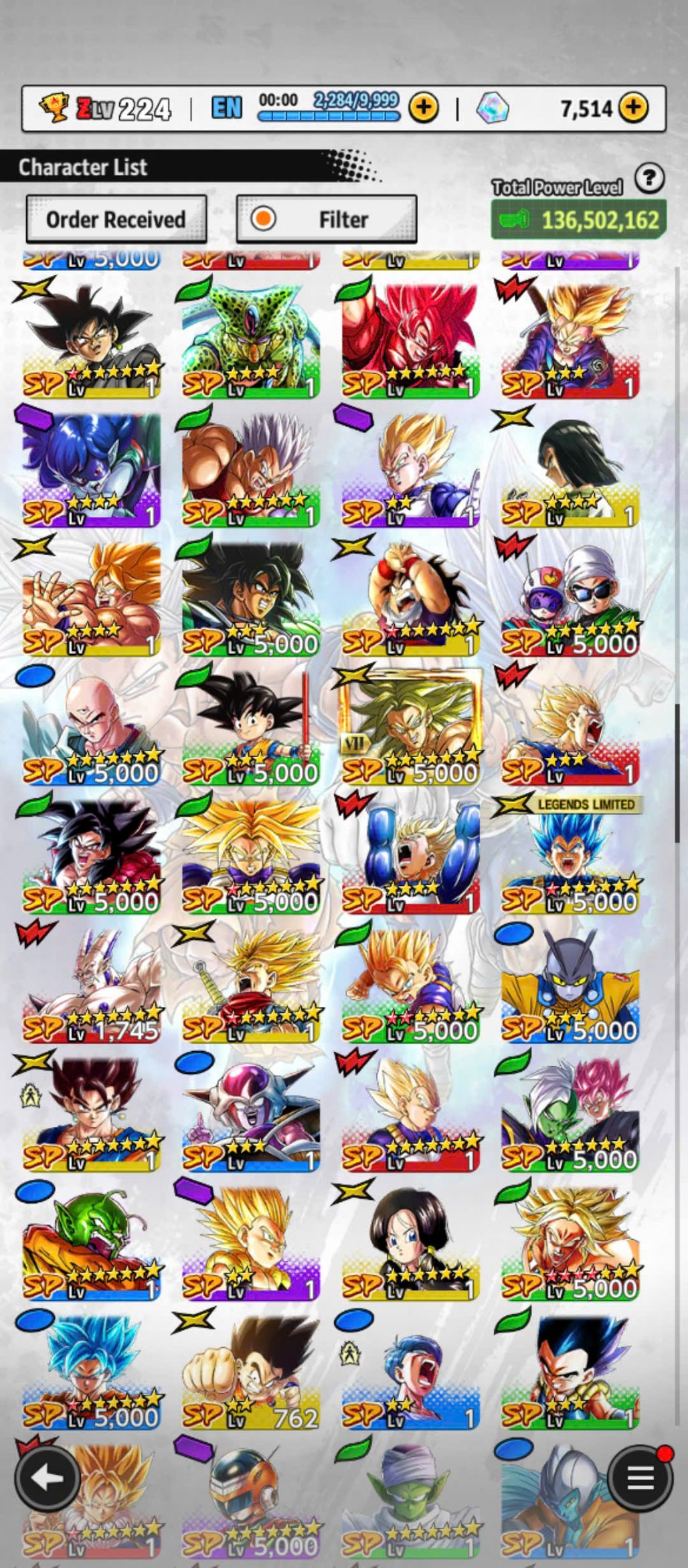
Task: Tap the Order Received sort button
Action: pyautogui.click(x=116, y=220)
